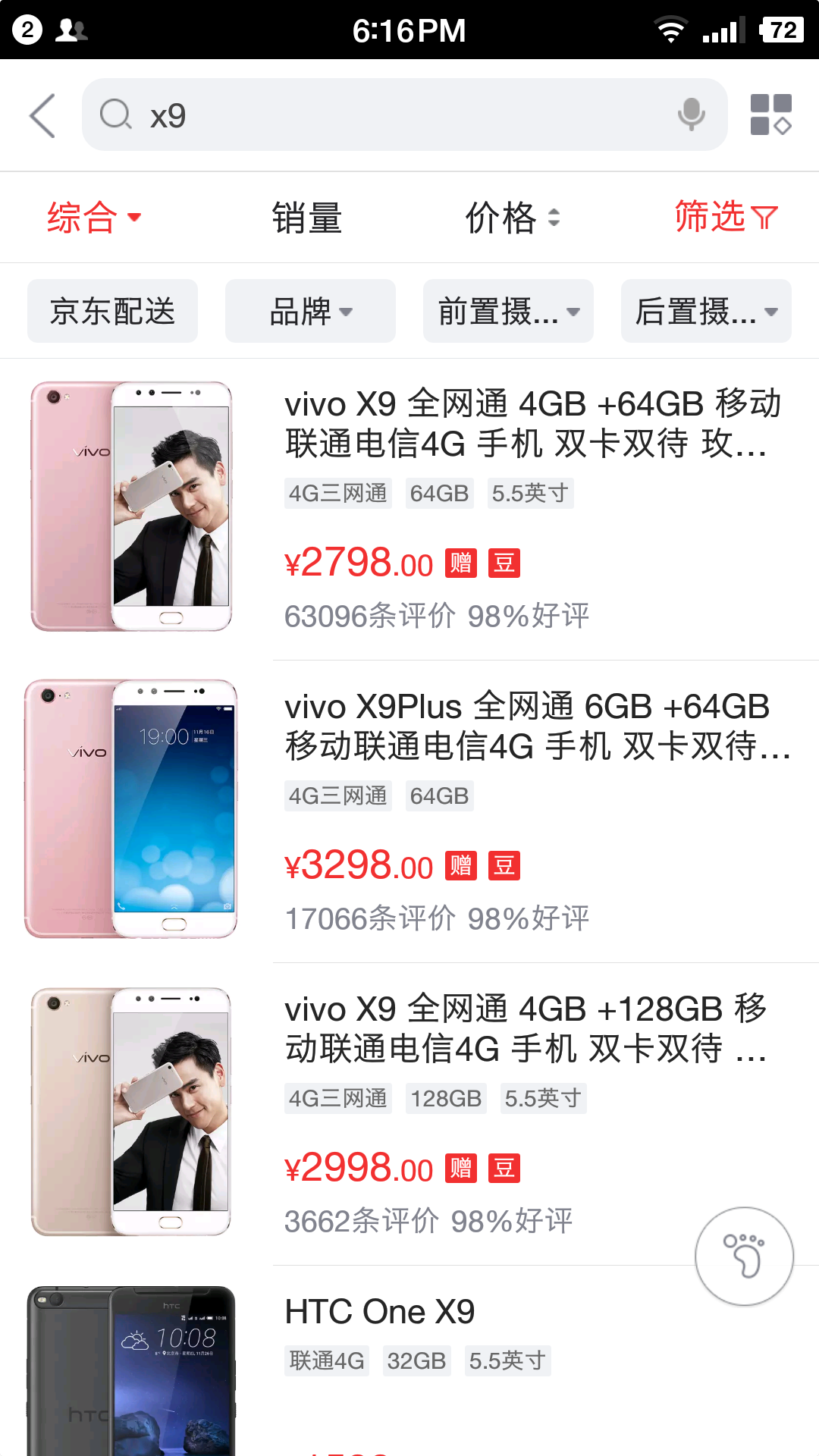
Task: Switch the results layout view
Action: tap(770, 115)
